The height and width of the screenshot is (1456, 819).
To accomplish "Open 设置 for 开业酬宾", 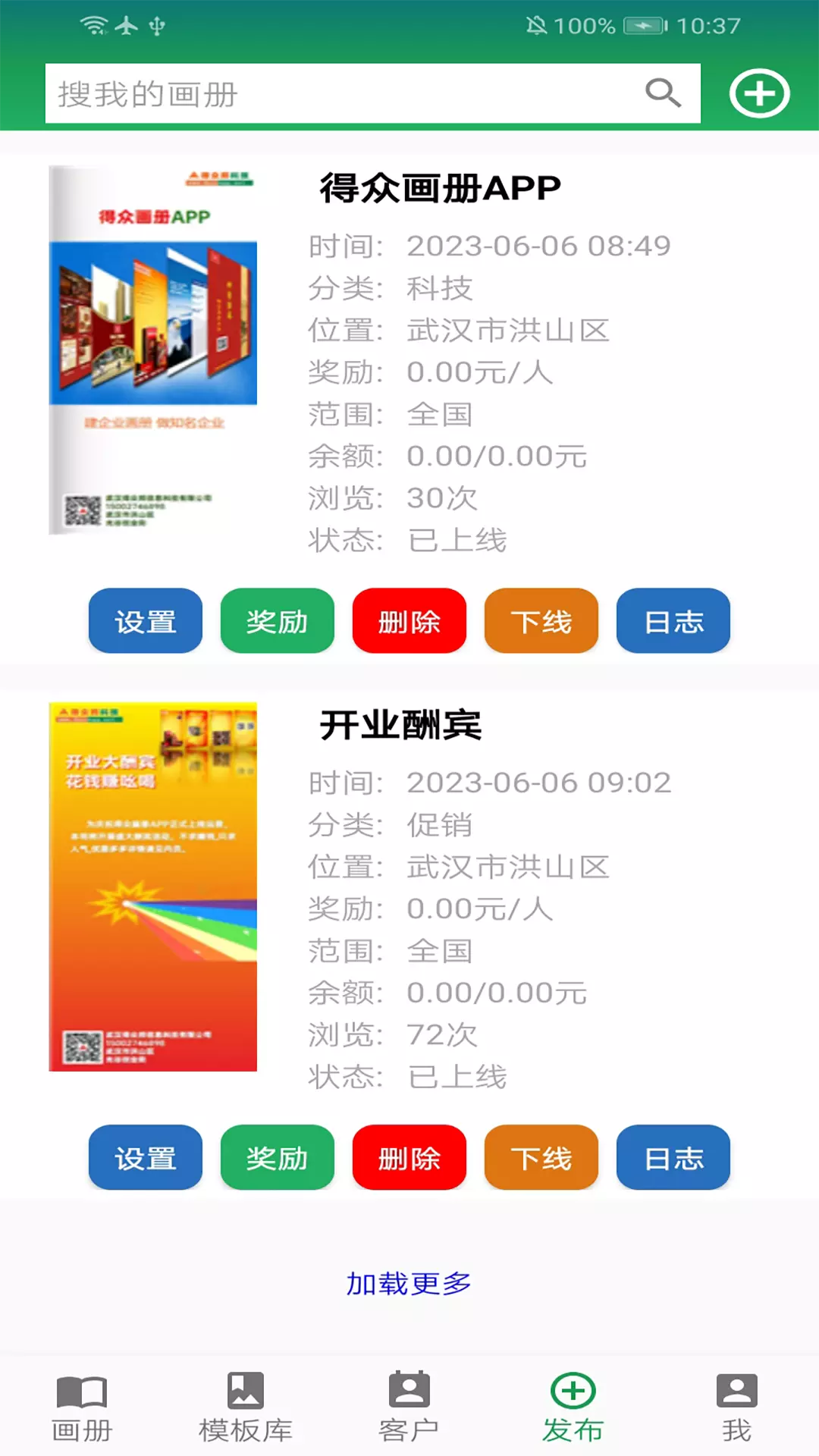I will pos(146,1157).
